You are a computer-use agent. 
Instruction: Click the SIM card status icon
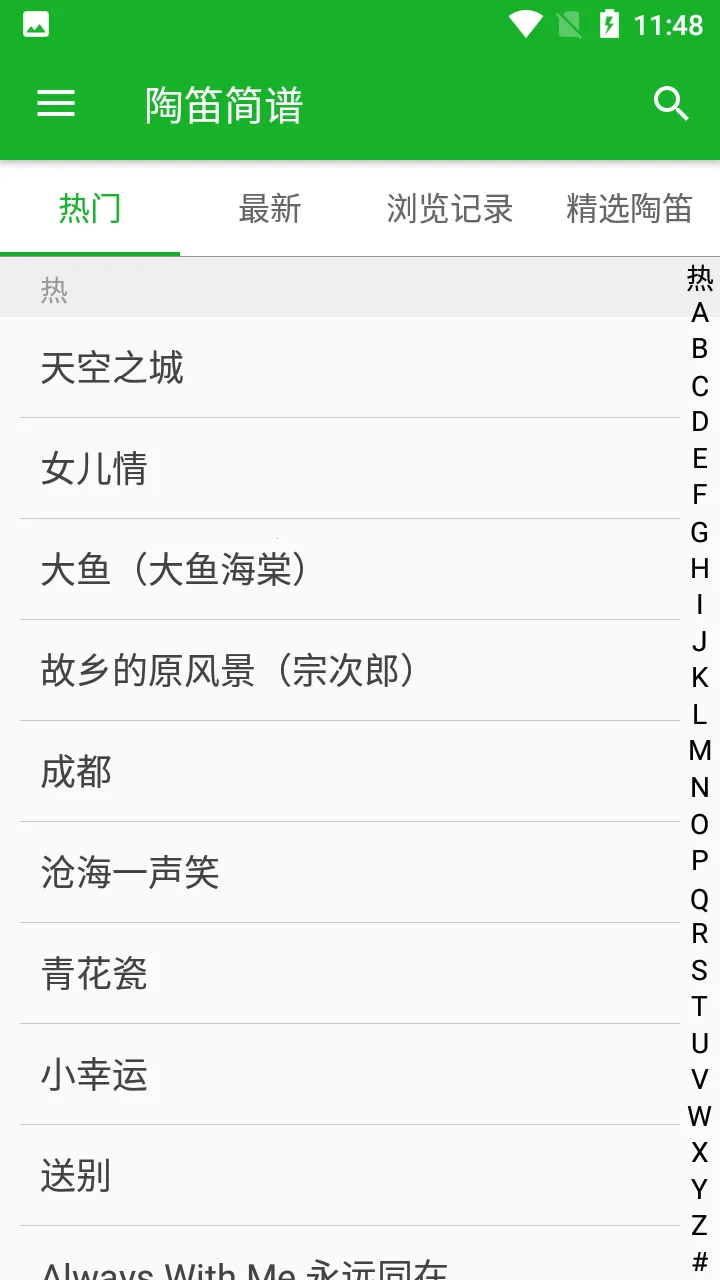572,24
